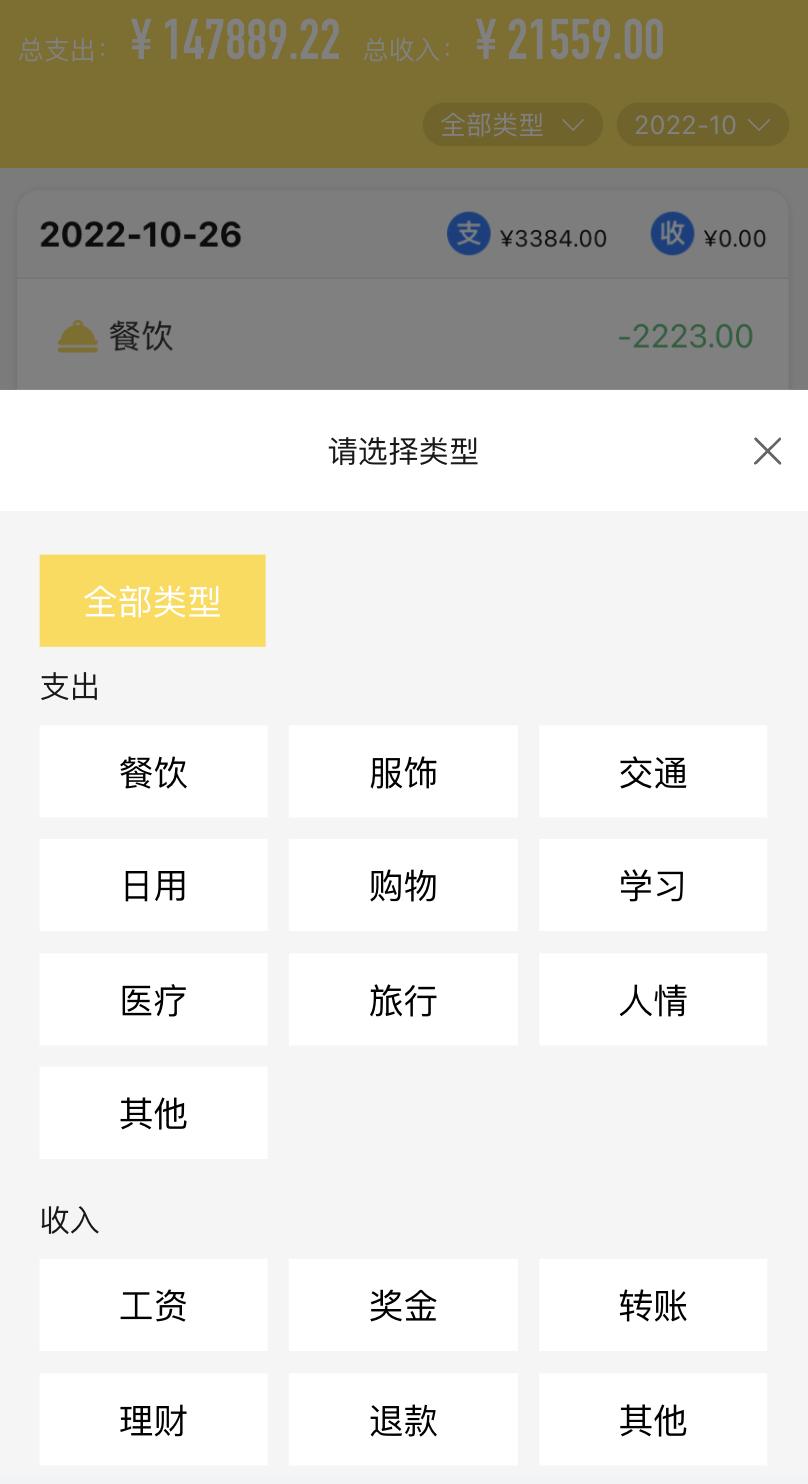This screenshot has width=808, height=1484.
Task: Select 其他 under the 收入 section
Action: click(652, 1419)
